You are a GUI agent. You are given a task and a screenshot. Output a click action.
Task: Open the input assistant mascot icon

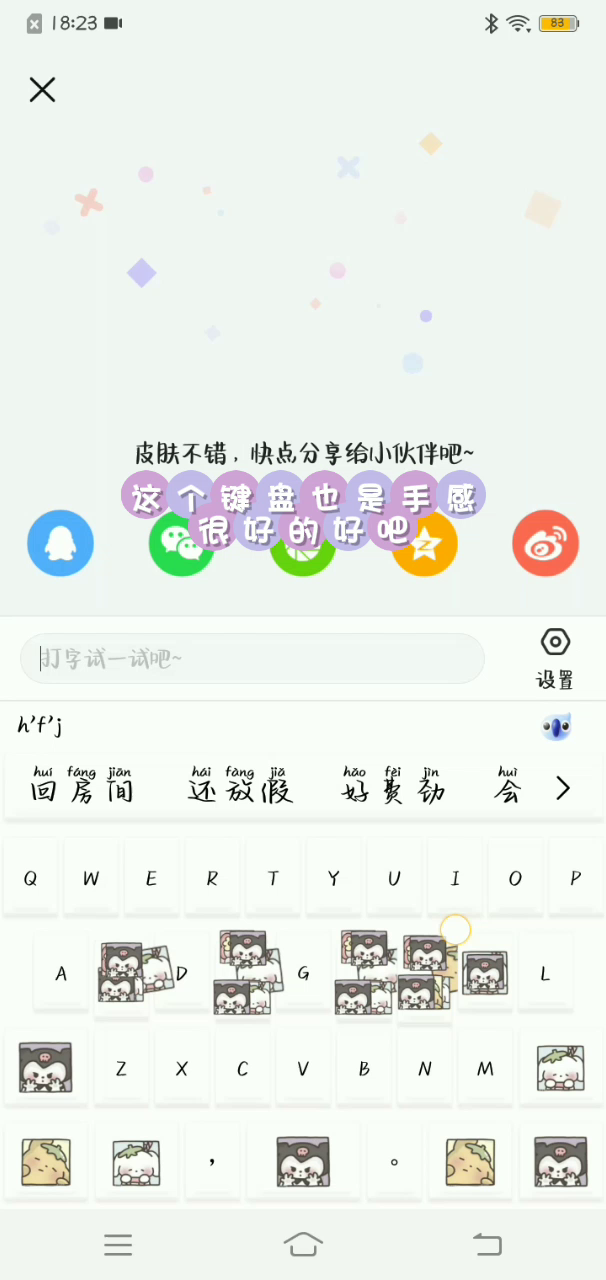pyautogui.click(x=556, y=727)
